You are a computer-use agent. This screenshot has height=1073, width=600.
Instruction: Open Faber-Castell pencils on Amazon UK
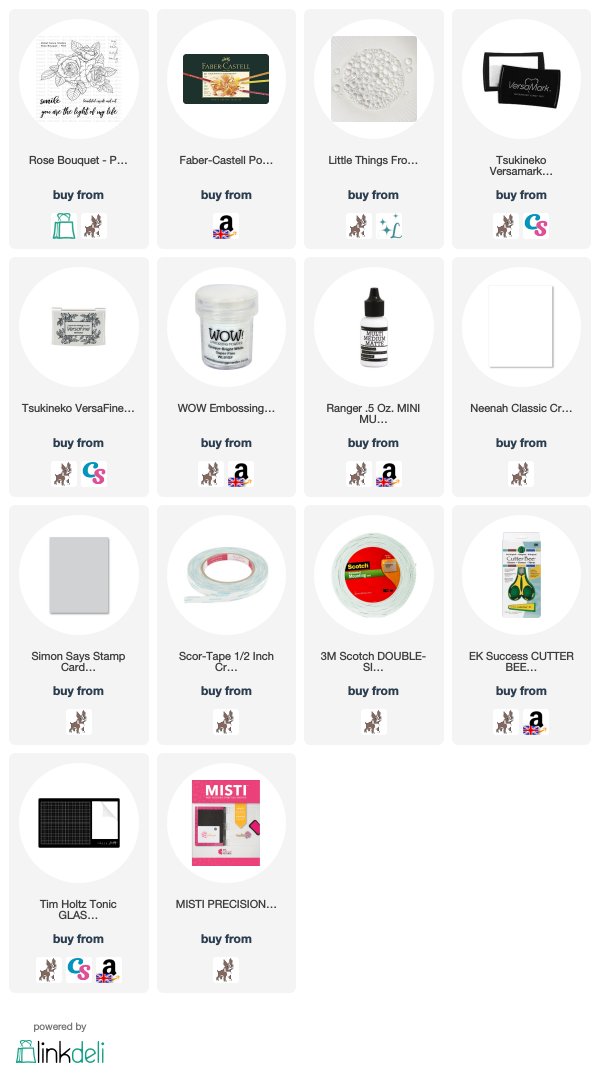tap(226, 226)
